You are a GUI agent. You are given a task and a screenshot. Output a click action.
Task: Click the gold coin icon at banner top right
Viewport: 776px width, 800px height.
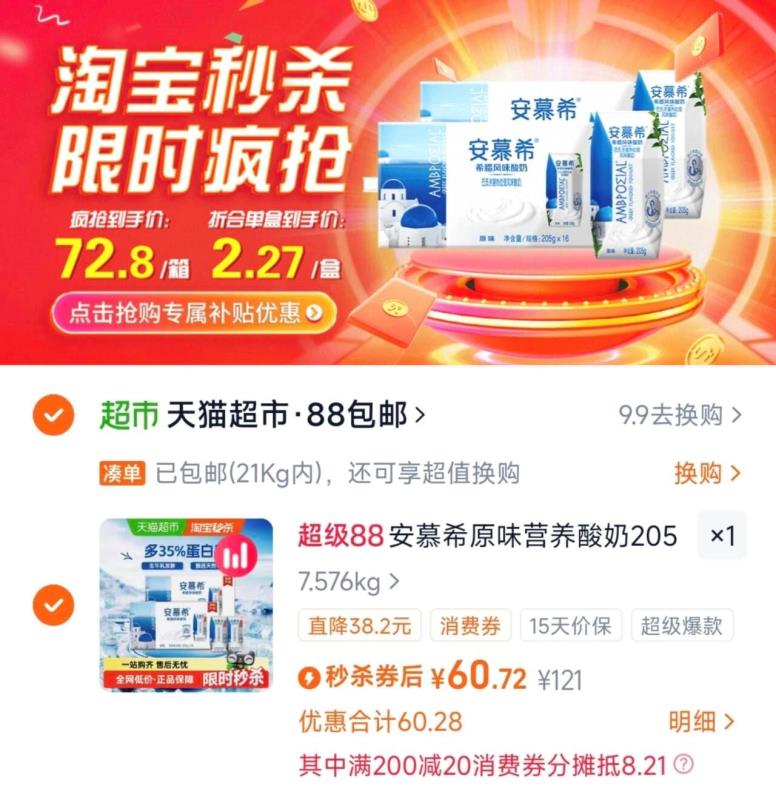[698, 46]
